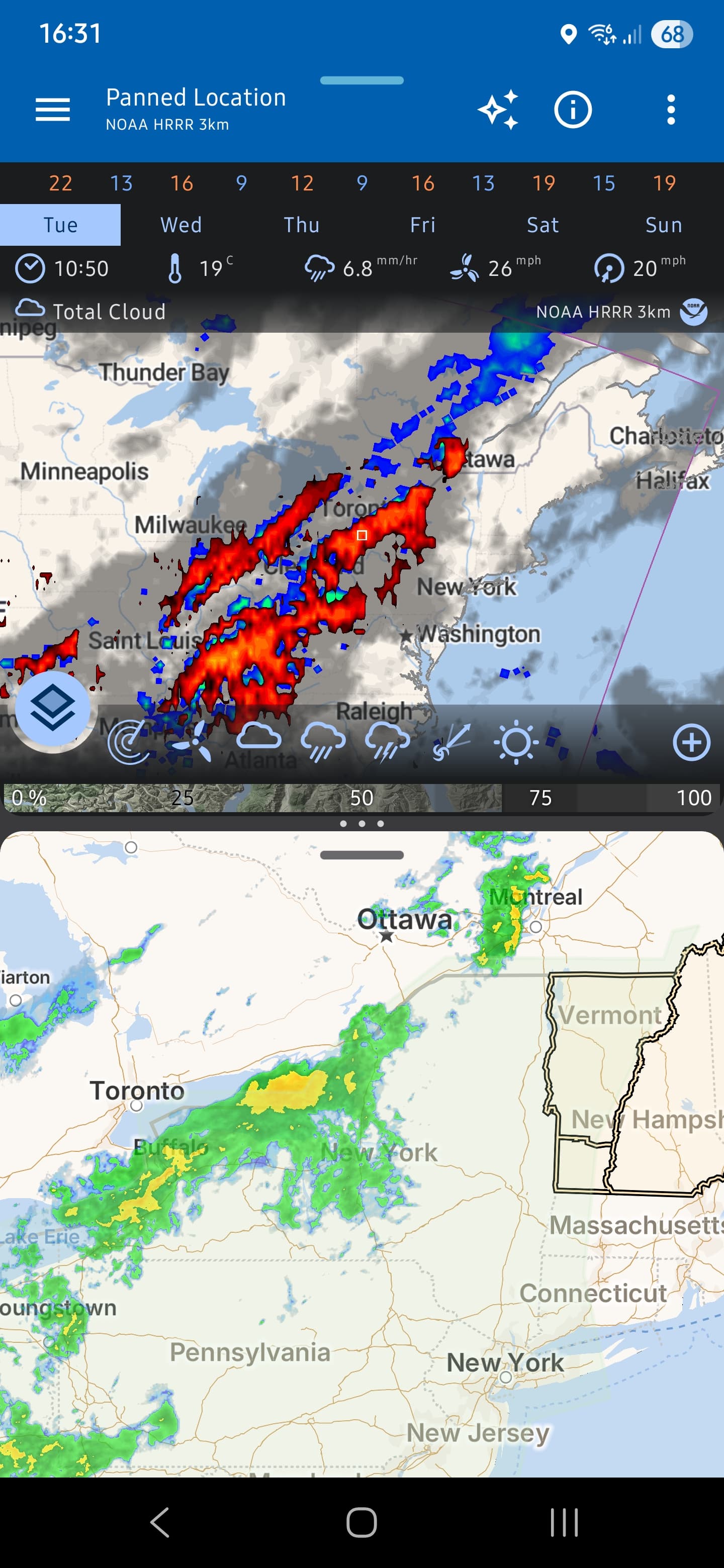724x1568 pixels.
Task: Tap the sparkle stars icon
Action: [498, 110]
